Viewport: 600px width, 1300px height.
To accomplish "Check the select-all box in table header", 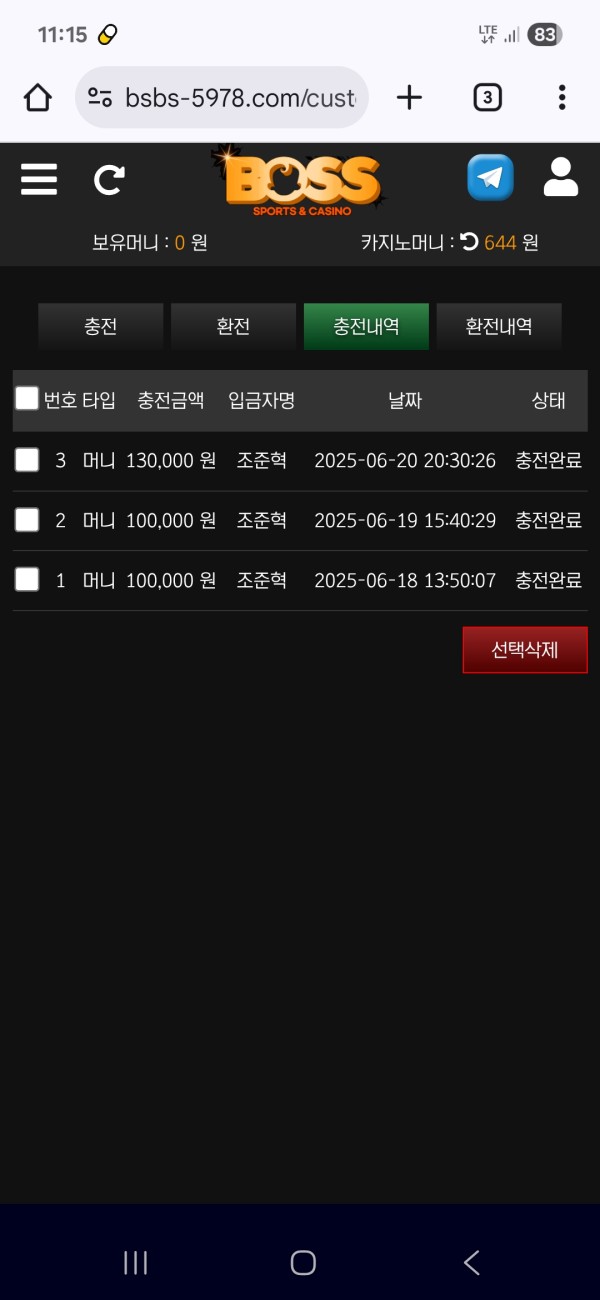I will 27,398.
